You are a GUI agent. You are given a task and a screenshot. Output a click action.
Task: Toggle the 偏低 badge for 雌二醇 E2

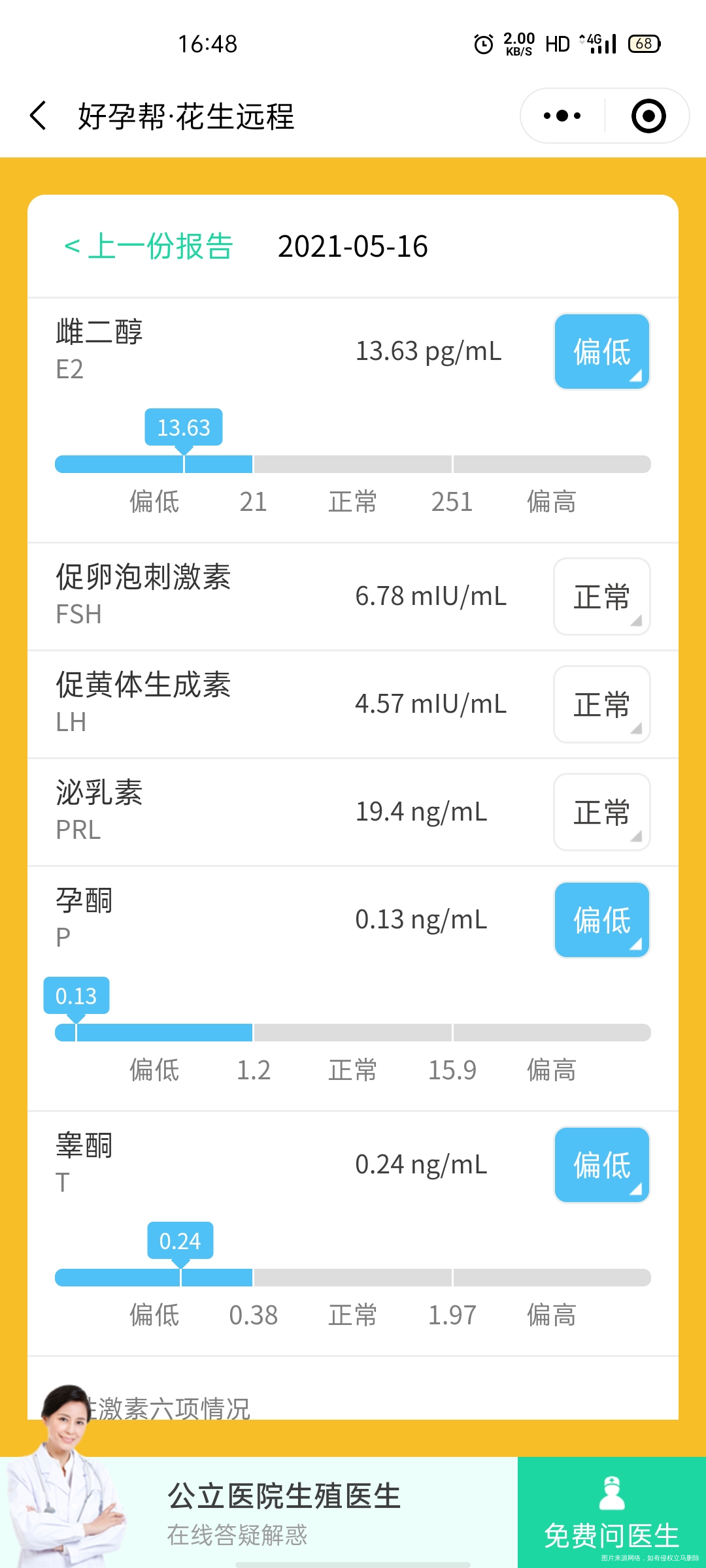click(x=601, y=351)
